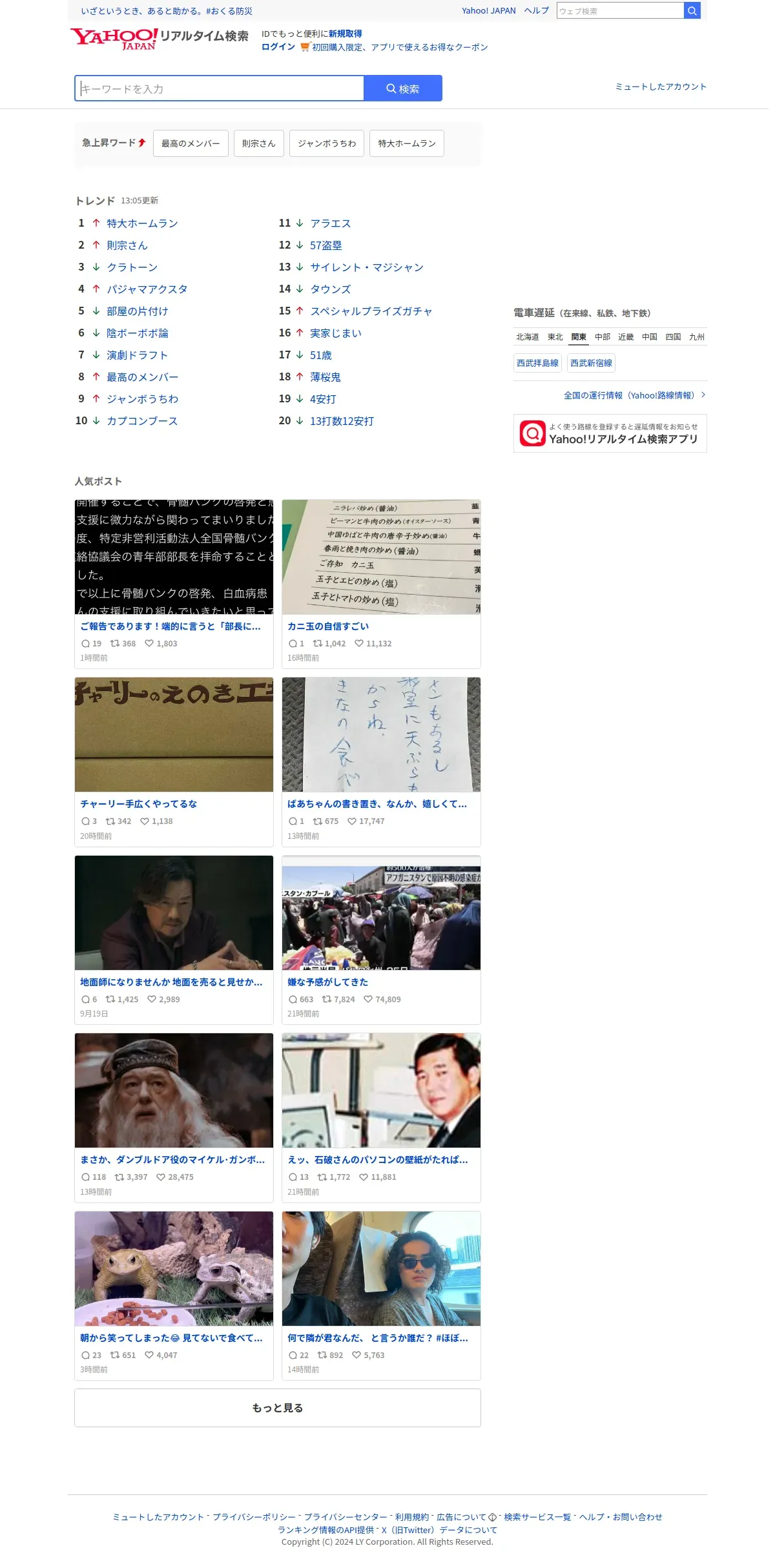Tap the web search magnifier icon in the header
Viewport: 775px width, 1568px height.
click(x=692, y=10)
